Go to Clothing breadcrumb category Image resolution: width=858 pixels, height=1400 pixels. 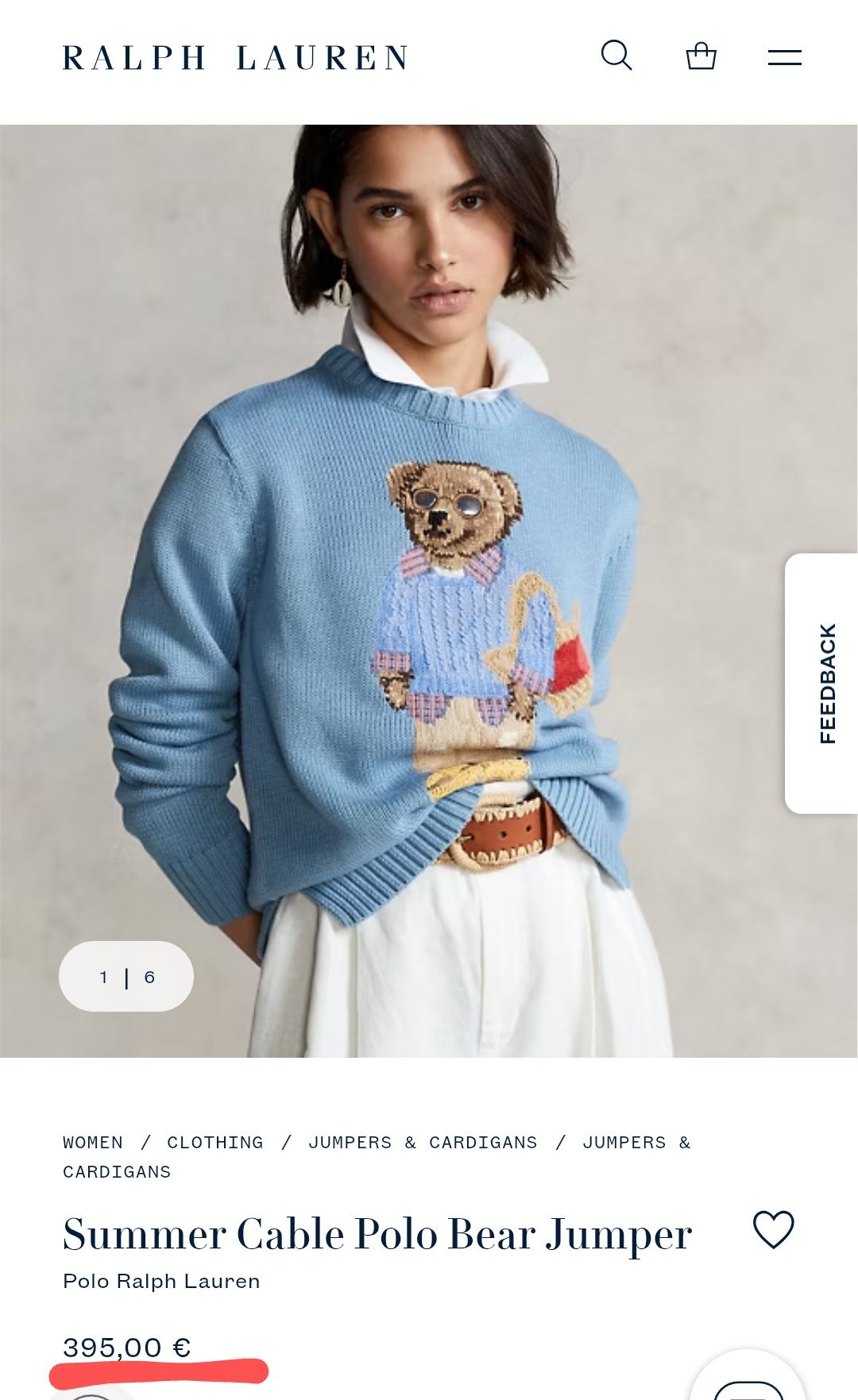tap(214, 1142)
